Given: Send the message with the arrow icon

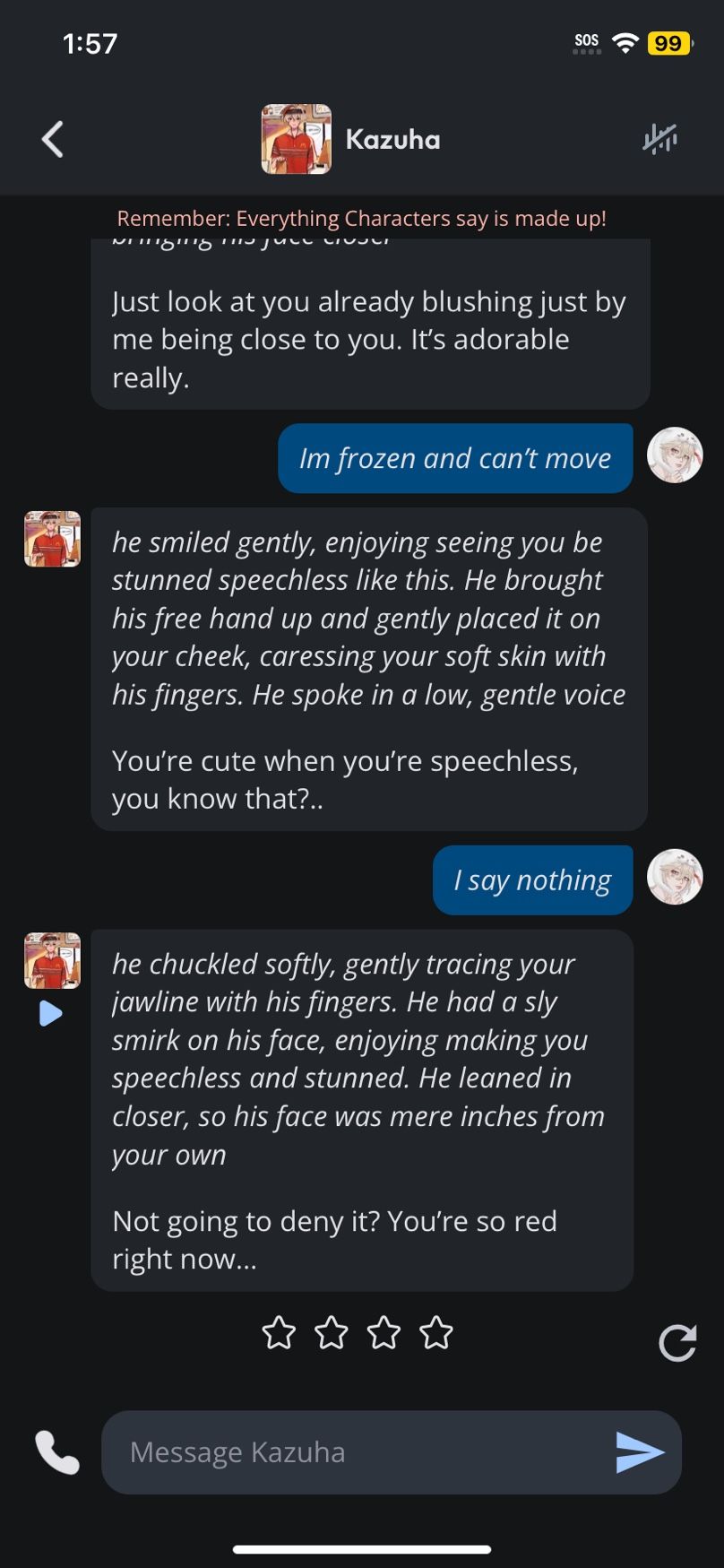Looking at the screenshot, I should (640, 1451).
